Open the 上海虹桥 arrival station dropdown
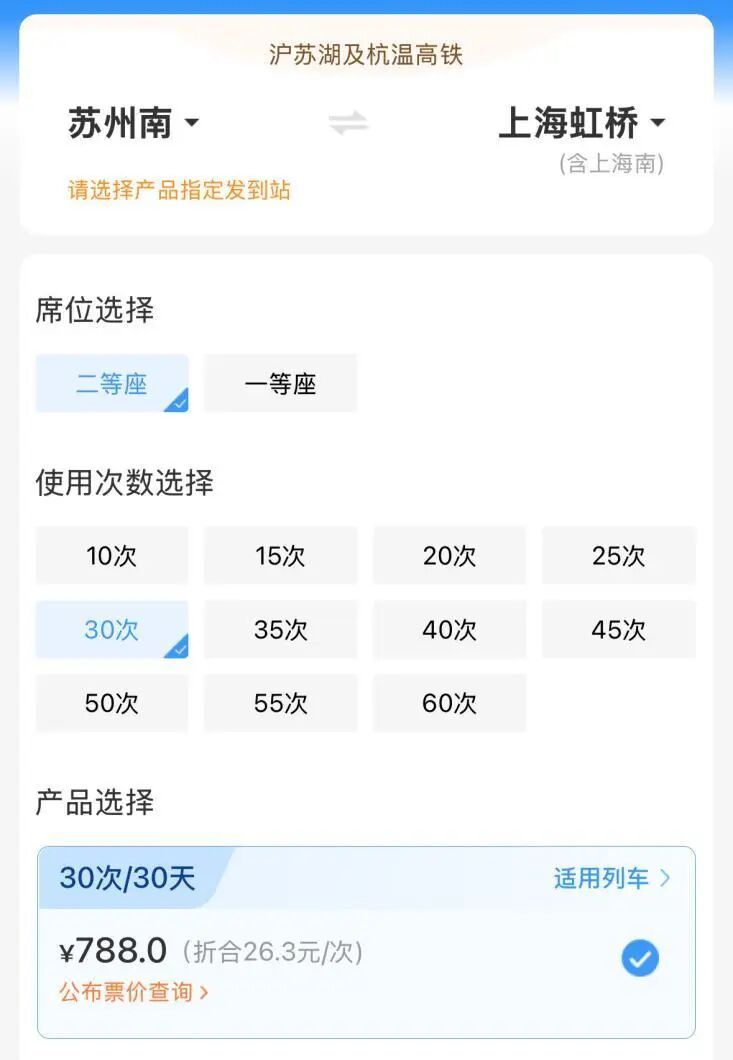733x1060 pixels. point(582,123)
